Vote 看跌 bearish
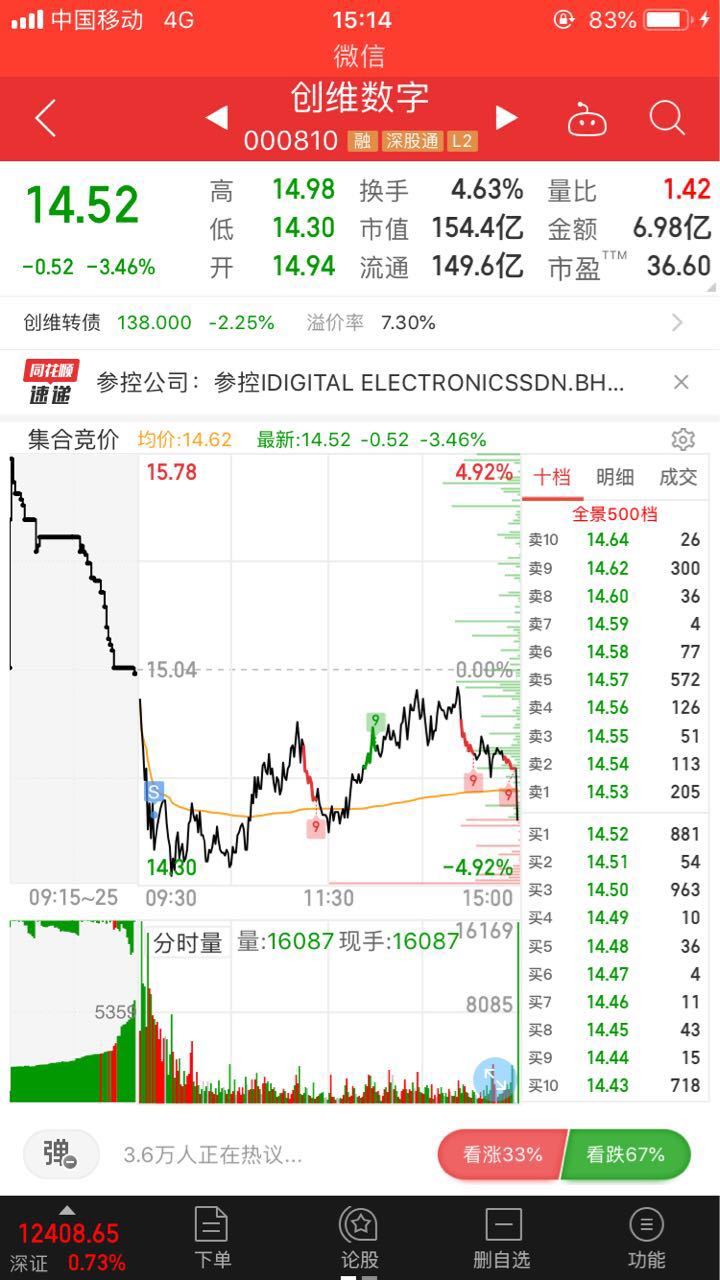This screenshot has width=720, height=1280. [626, 1155]
